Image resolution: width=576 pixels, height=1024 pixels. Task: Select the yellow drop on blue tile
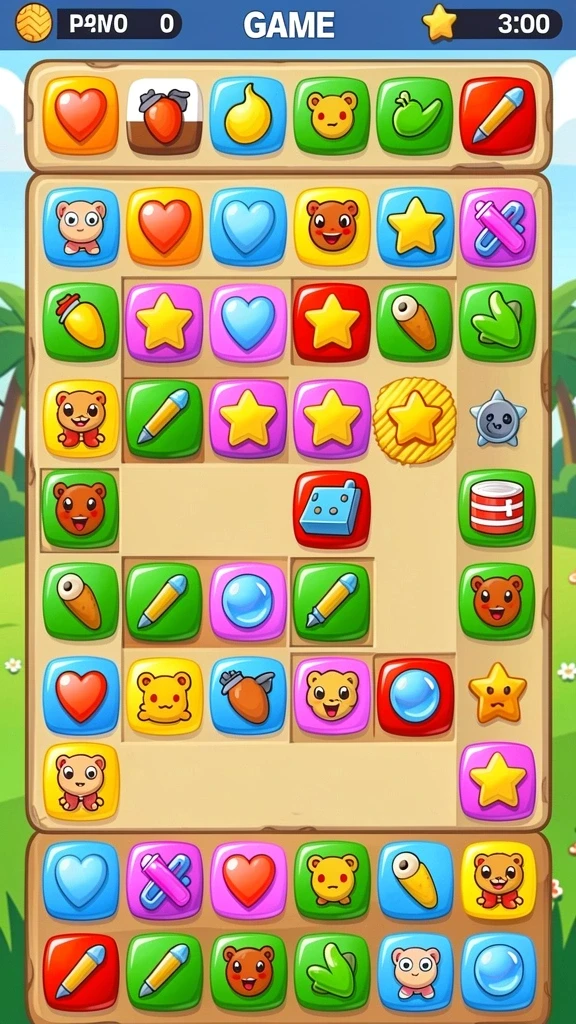click(x=248, y=116)
